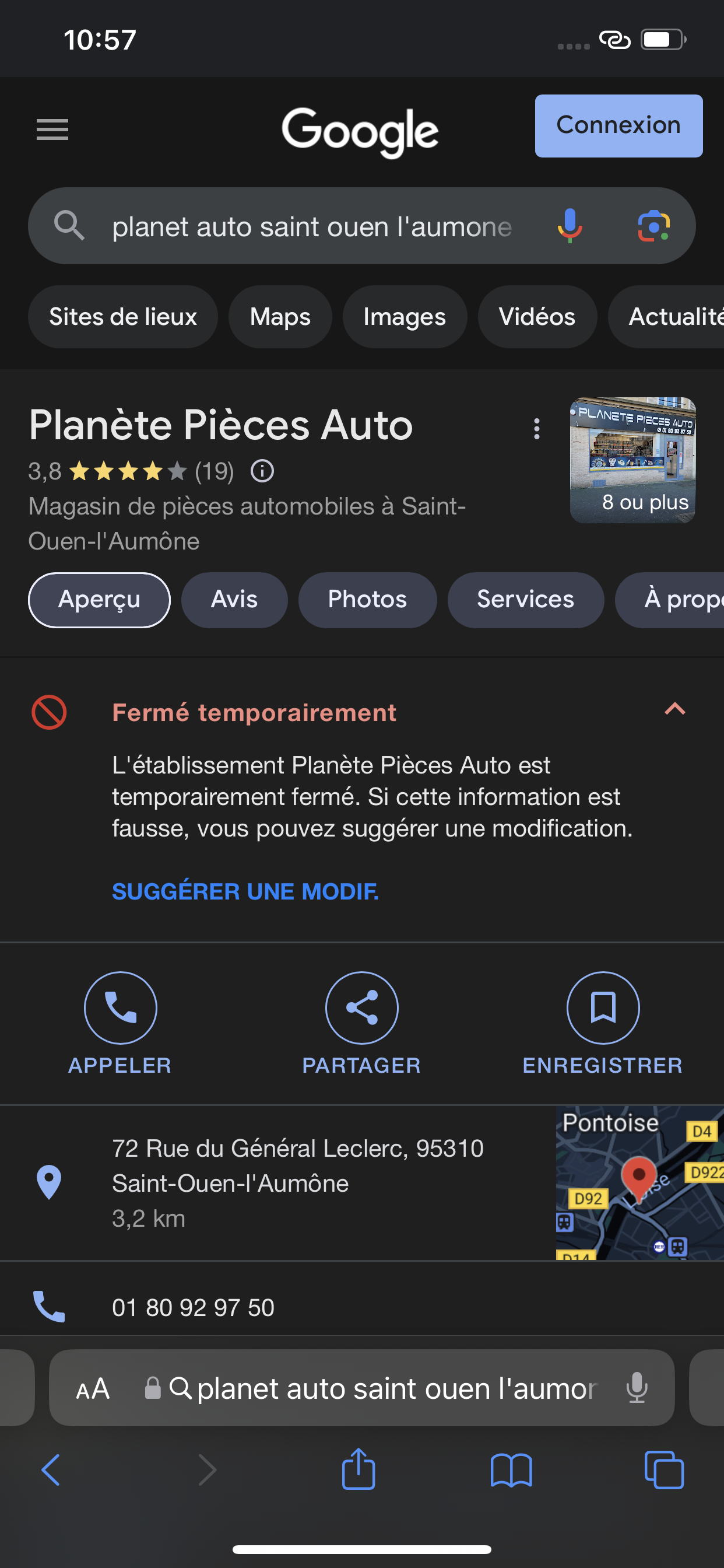The width and height of the screenshot is (724, 1568).
Task: Start a voice search with the microphone
Action: (x=570, y=226)
